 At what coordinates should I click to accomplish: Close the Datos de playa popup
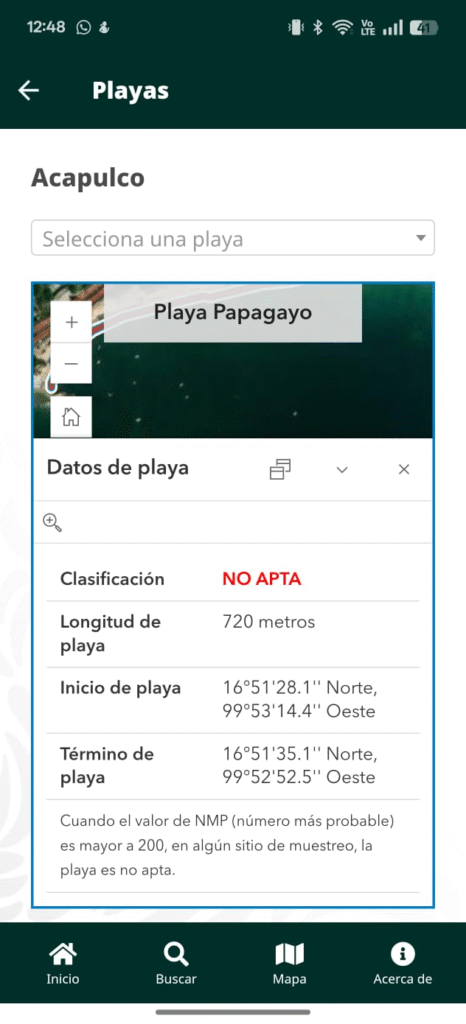point(404,470)
